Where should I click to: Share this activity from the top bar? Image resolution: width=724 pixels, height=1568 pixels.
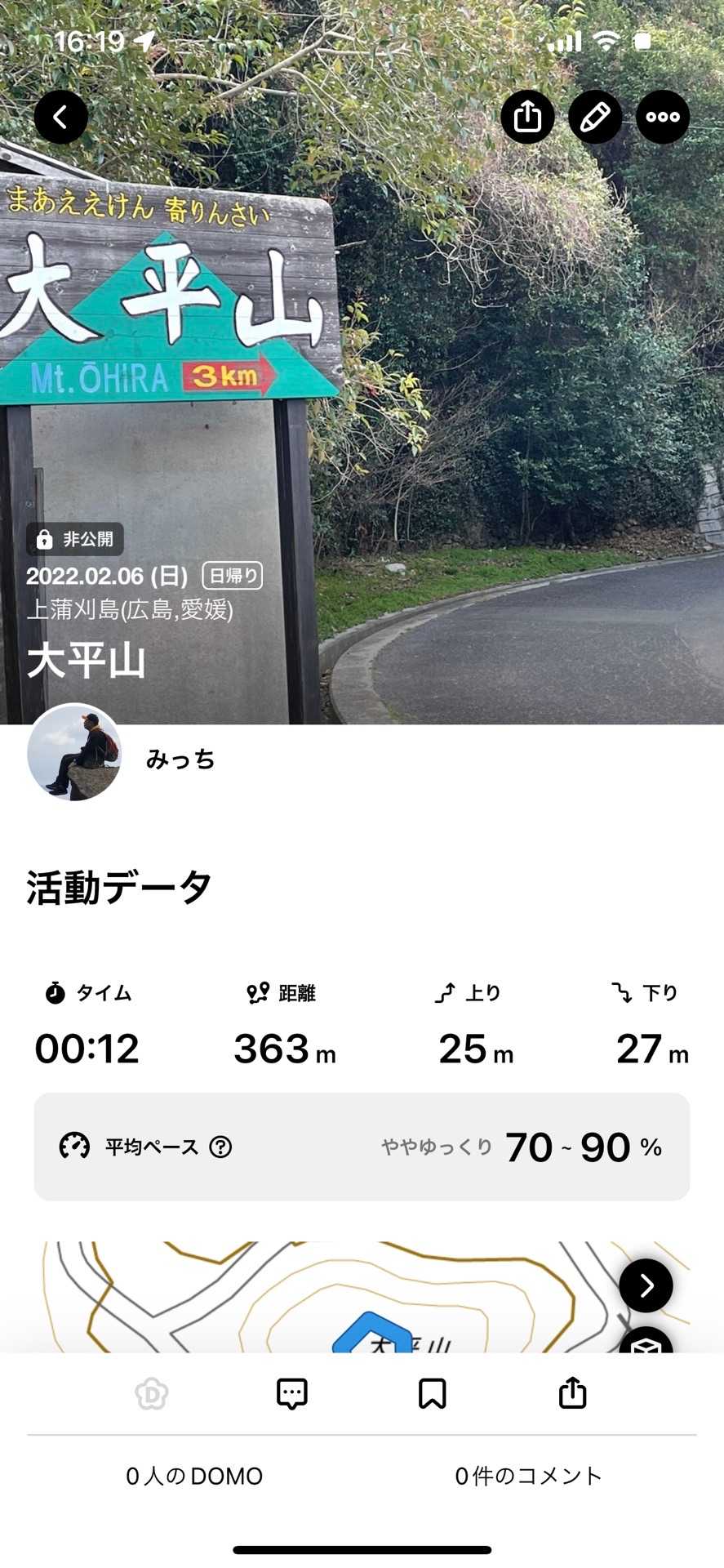[527, 118]
